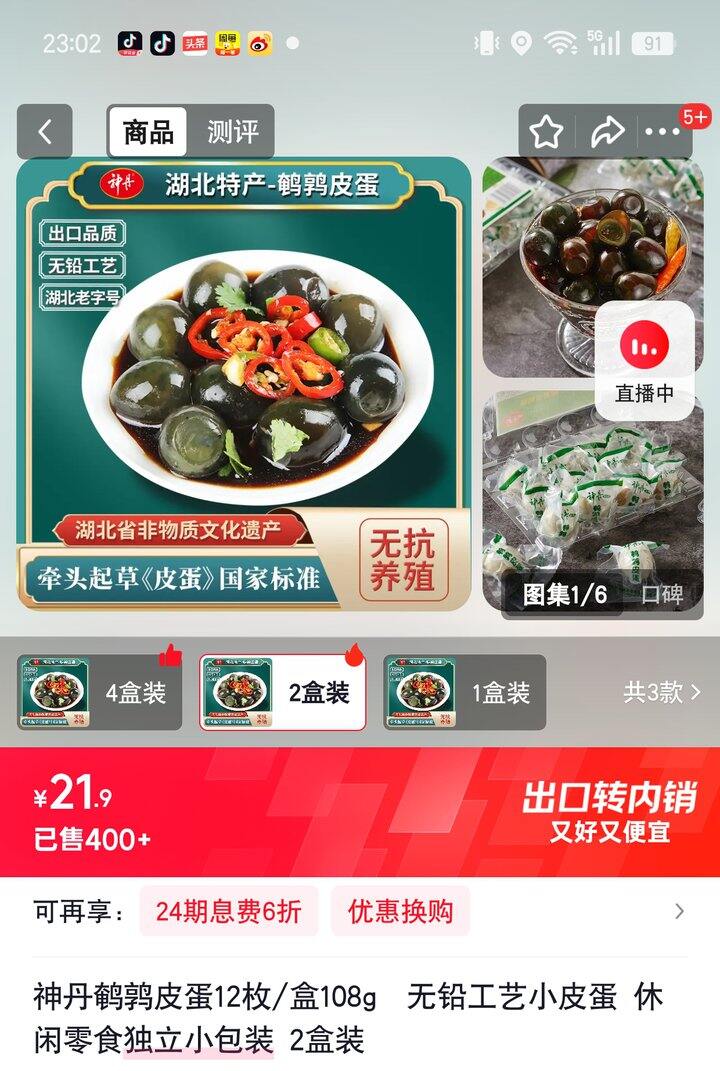Switch to the 测评 tab
The width and height of the screenshot is (720, 1071).
231,128
